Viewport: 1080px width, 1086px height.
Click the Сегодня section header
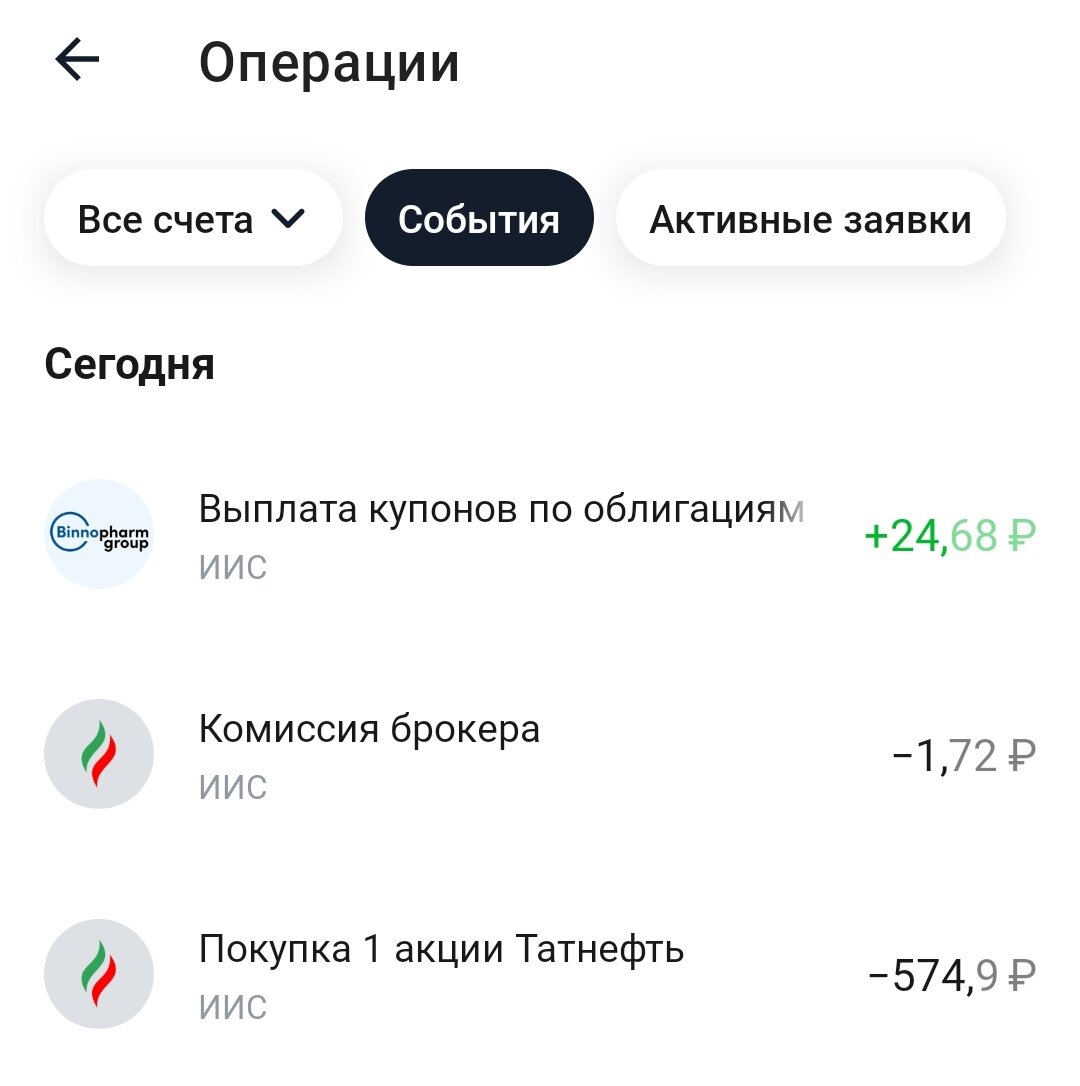(x=130, y=364)
